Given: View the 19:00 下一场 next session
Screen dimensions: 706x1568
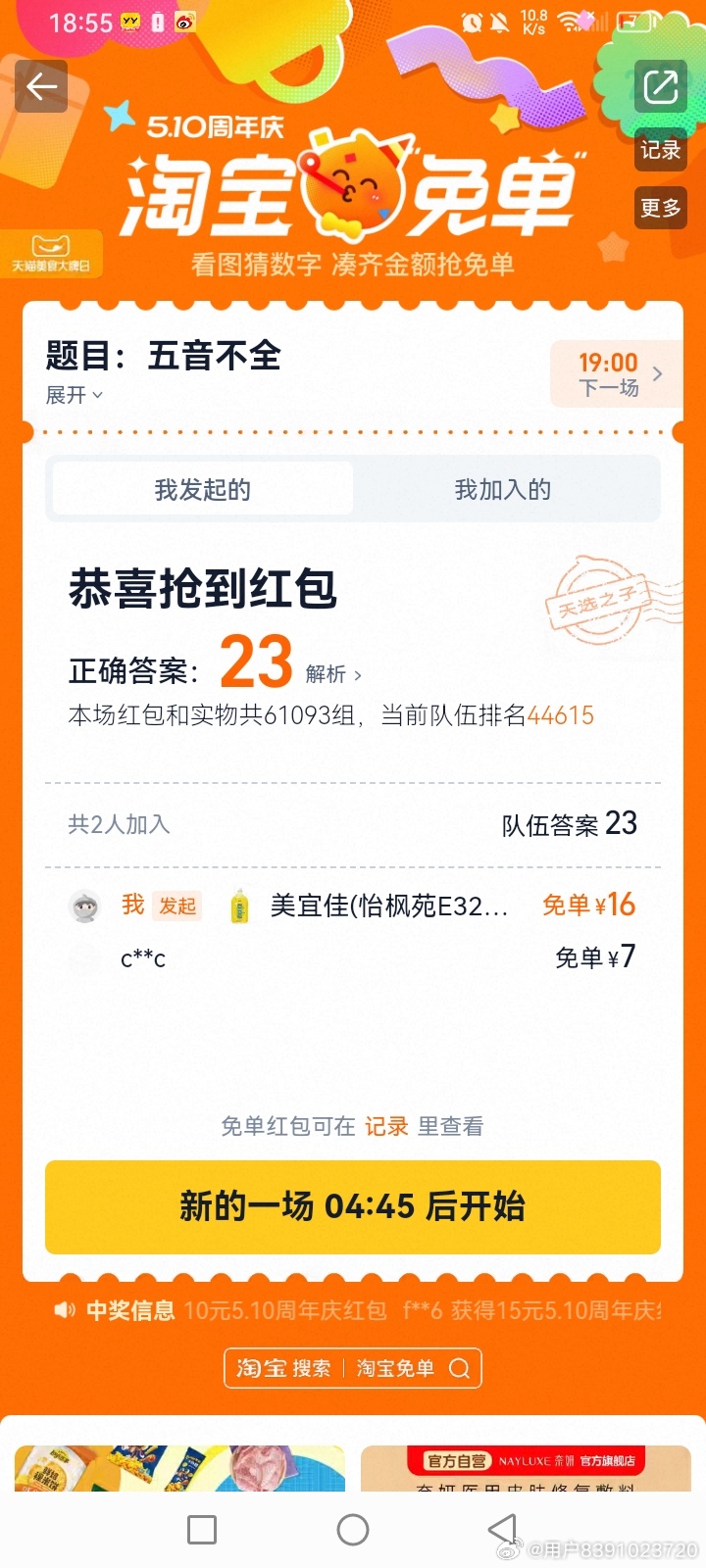Looking at the screenshot, I should 617,374.
